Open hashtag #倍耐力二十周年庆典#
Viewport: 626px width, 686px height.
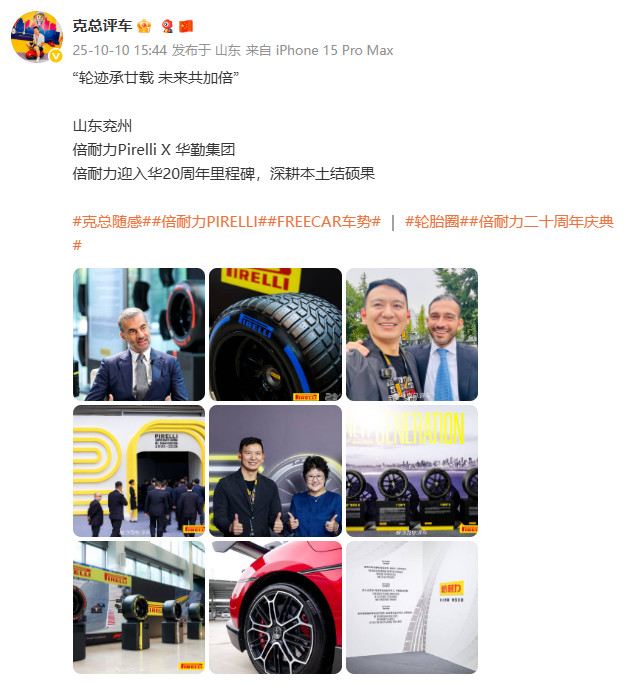[x=546, y=222]
